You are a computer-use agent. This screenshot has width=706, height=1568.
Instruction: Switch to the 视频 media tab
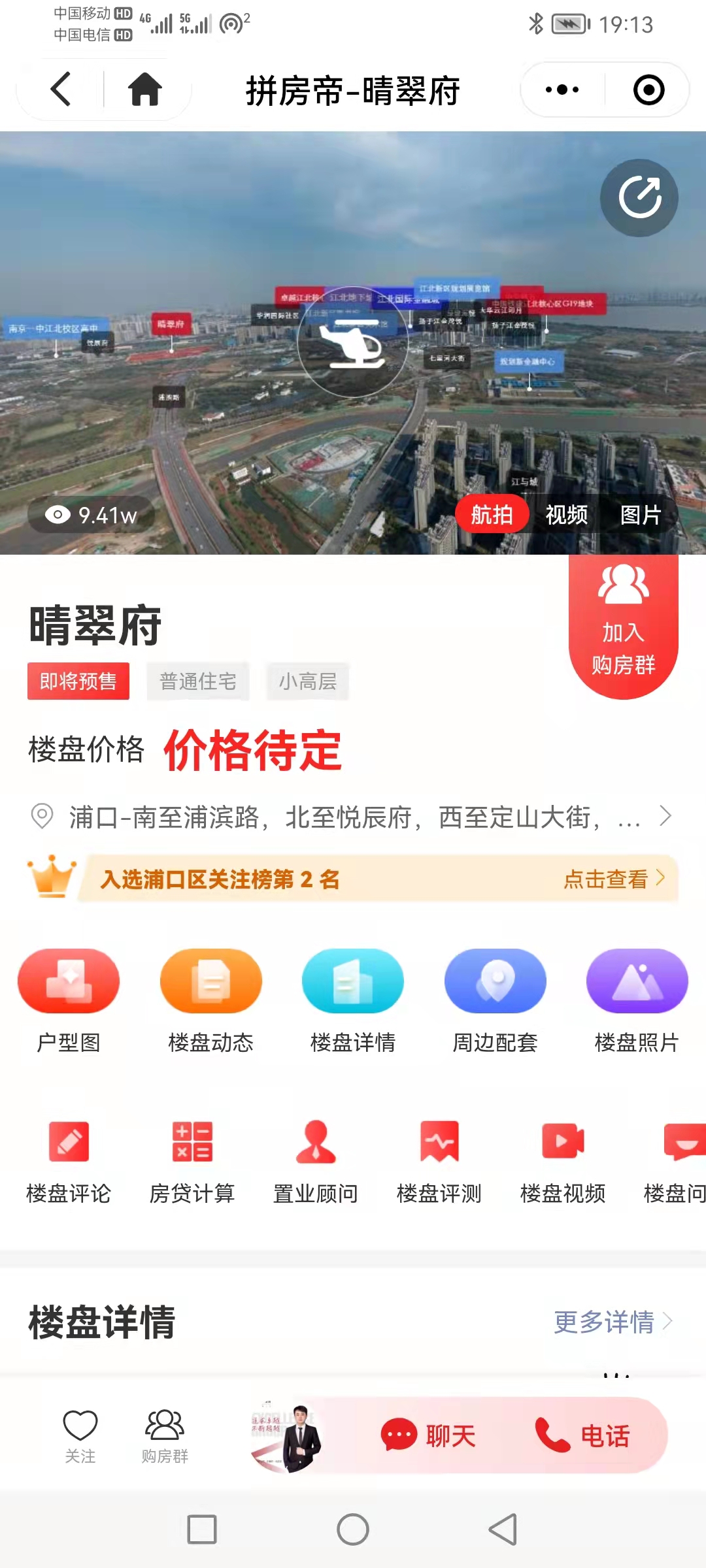coord(566,515)
